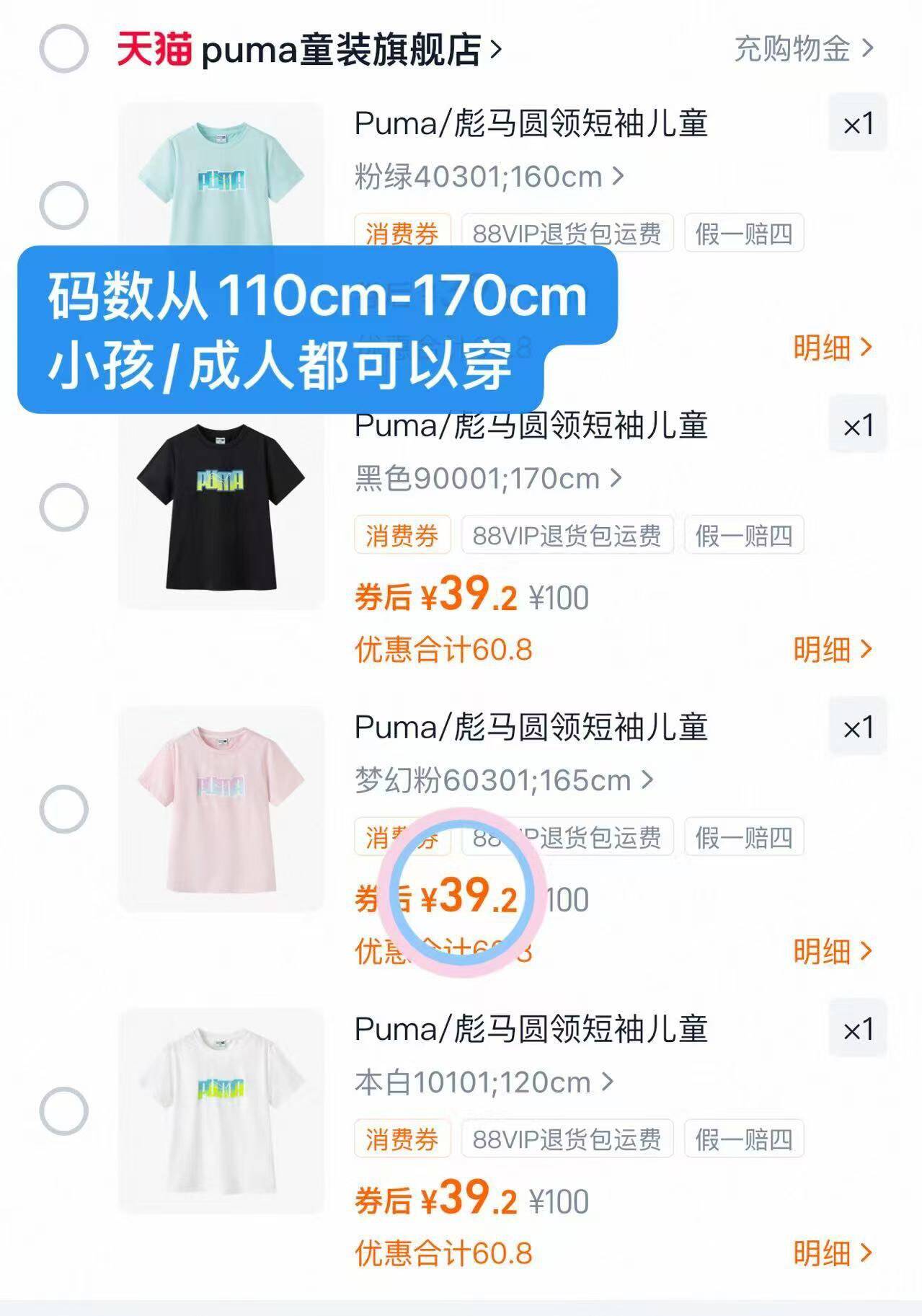This screenshot has width=922, height=1316.
Task: View 明细 breakdown for the 本白10101 shirt
Action: pos(832,1254)
